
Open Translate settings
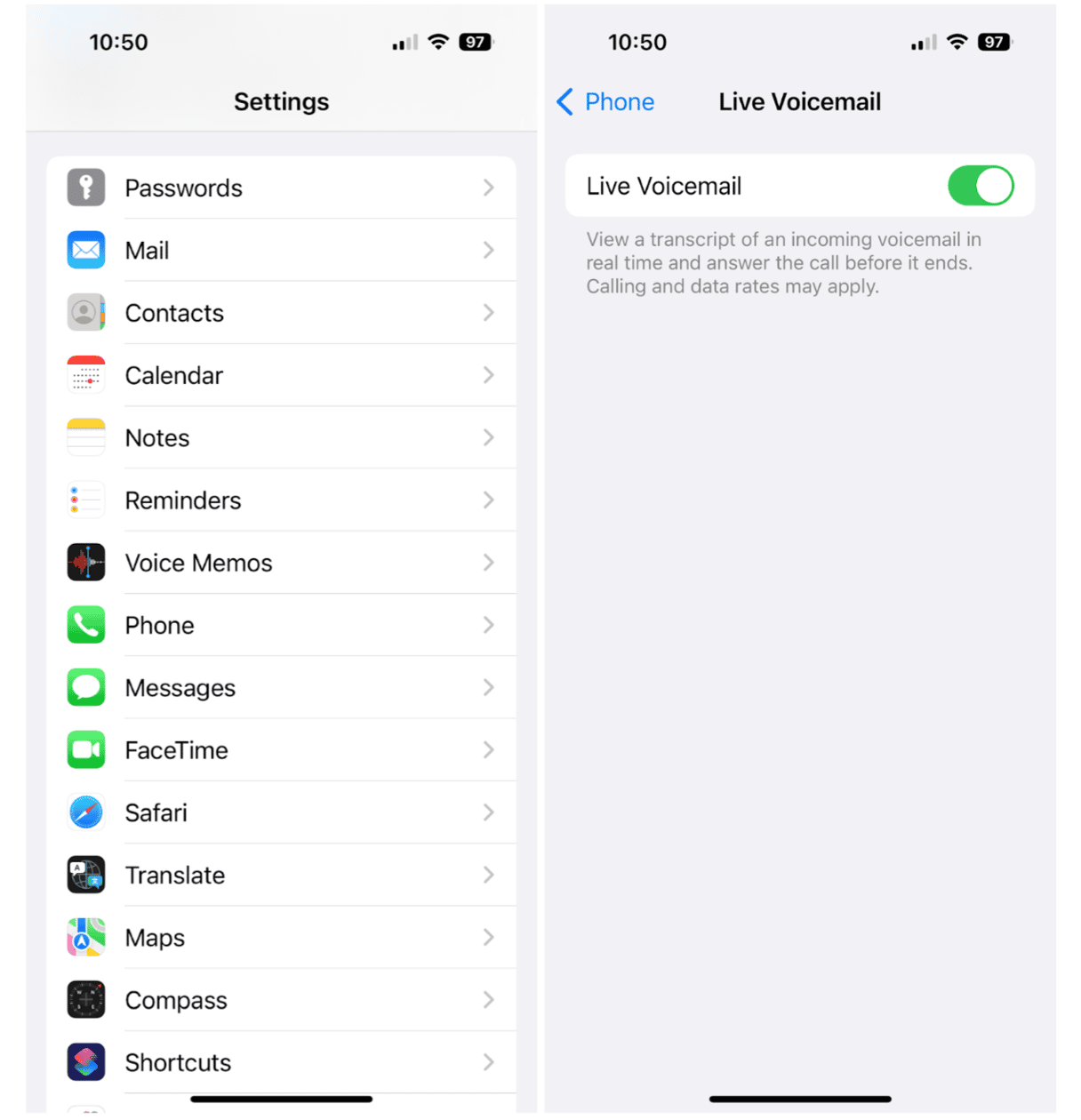(281, 875)
